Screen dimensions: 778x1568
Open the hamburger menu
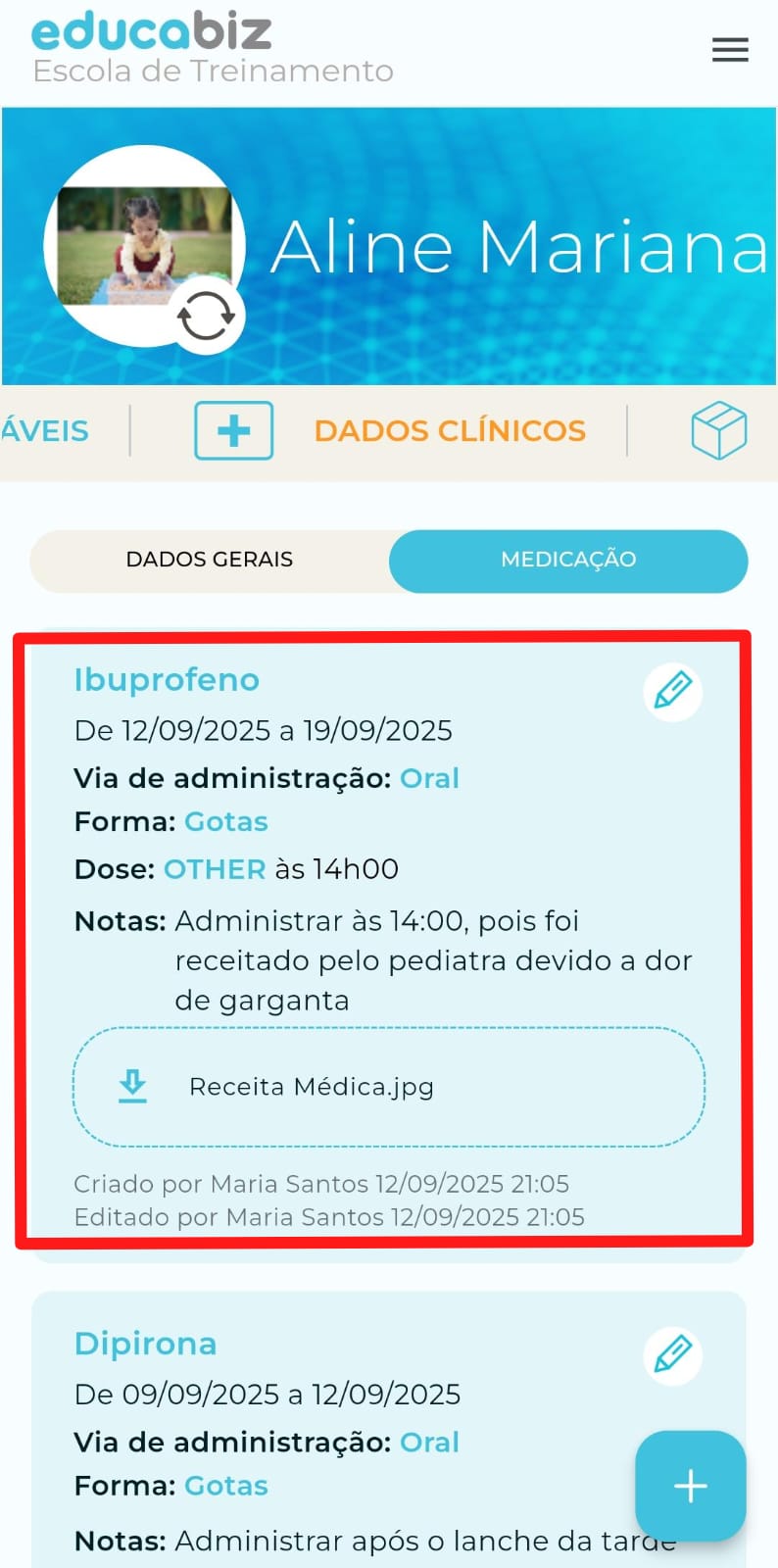coord(730,50)
